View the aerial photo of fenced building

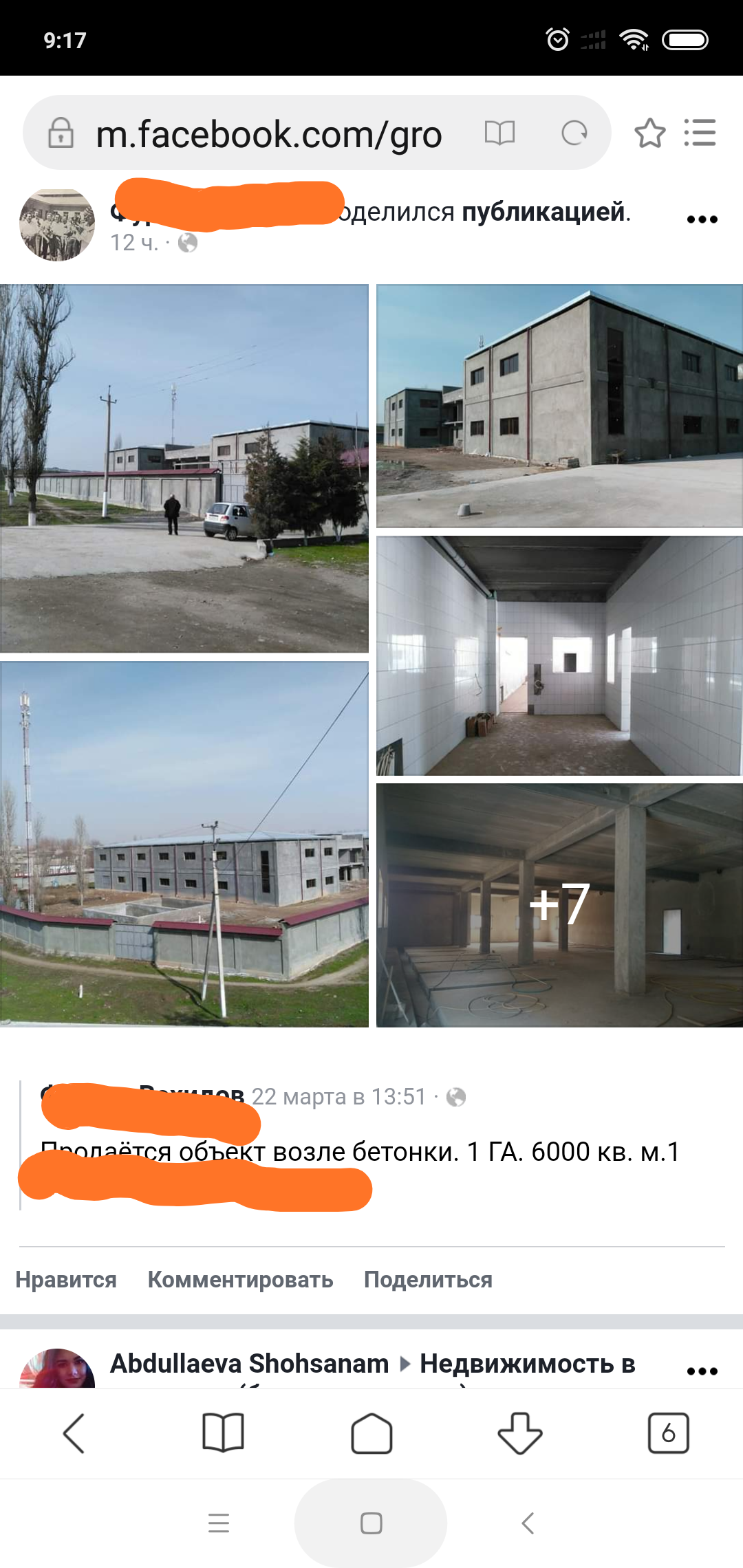184,845
